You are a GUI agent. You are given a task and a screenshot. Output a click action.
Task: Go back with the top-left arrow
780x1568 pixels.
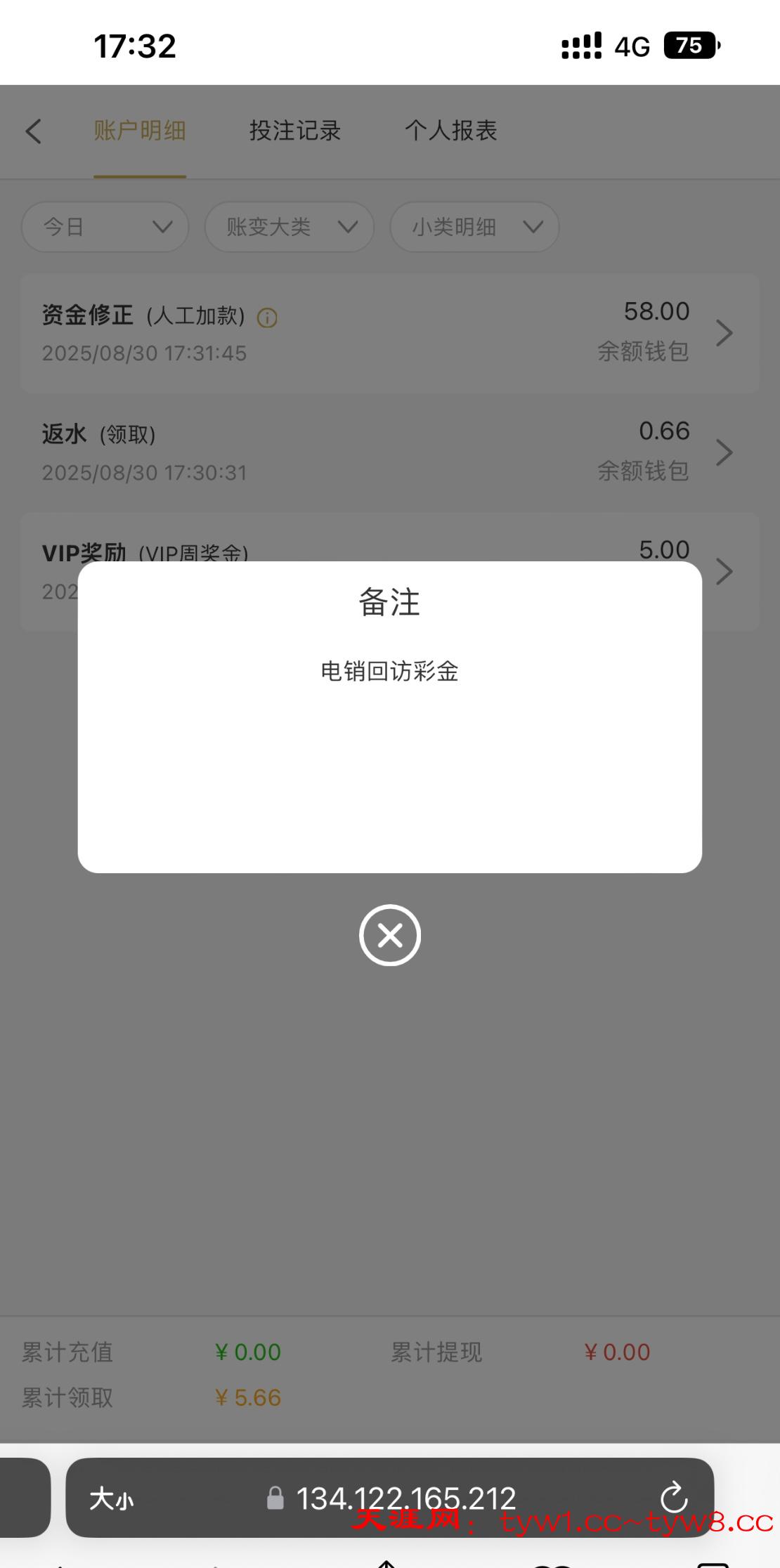34,131
